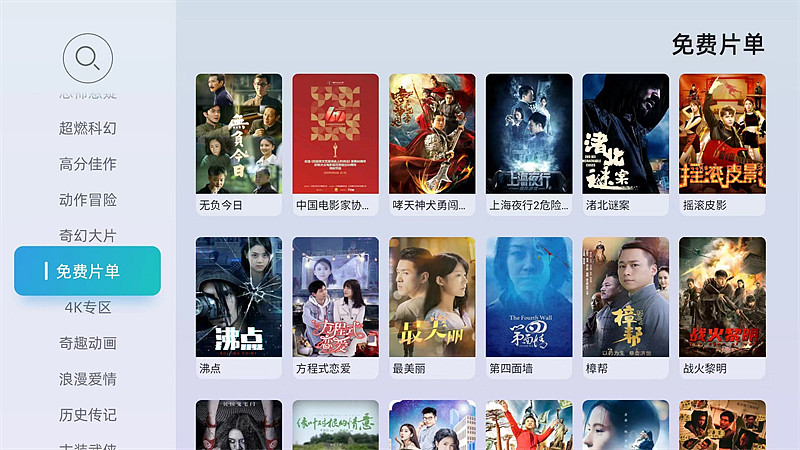Open the movie 战火黎明
Screen dimensions: 800x450
pos(722,298)
